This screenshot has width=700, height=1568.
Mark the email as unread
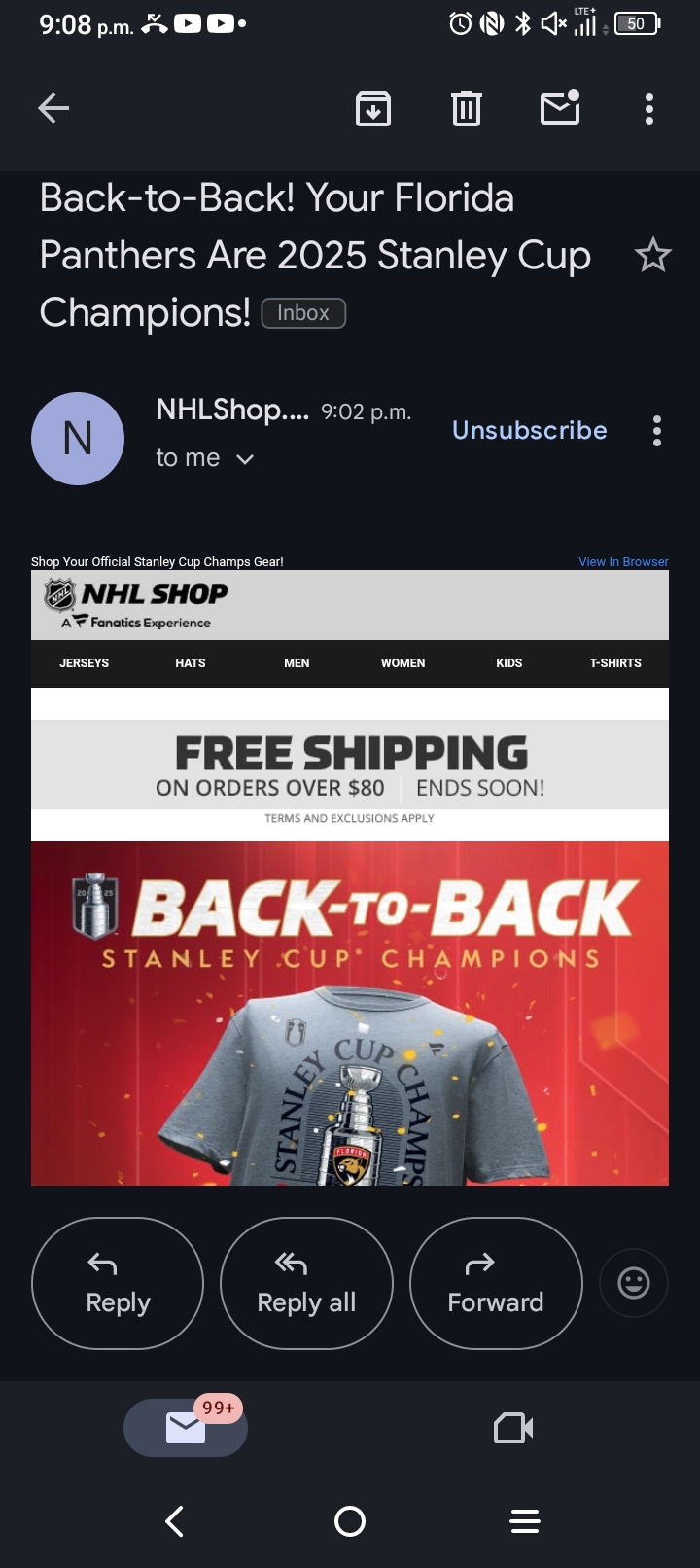(x=561, y=107)
